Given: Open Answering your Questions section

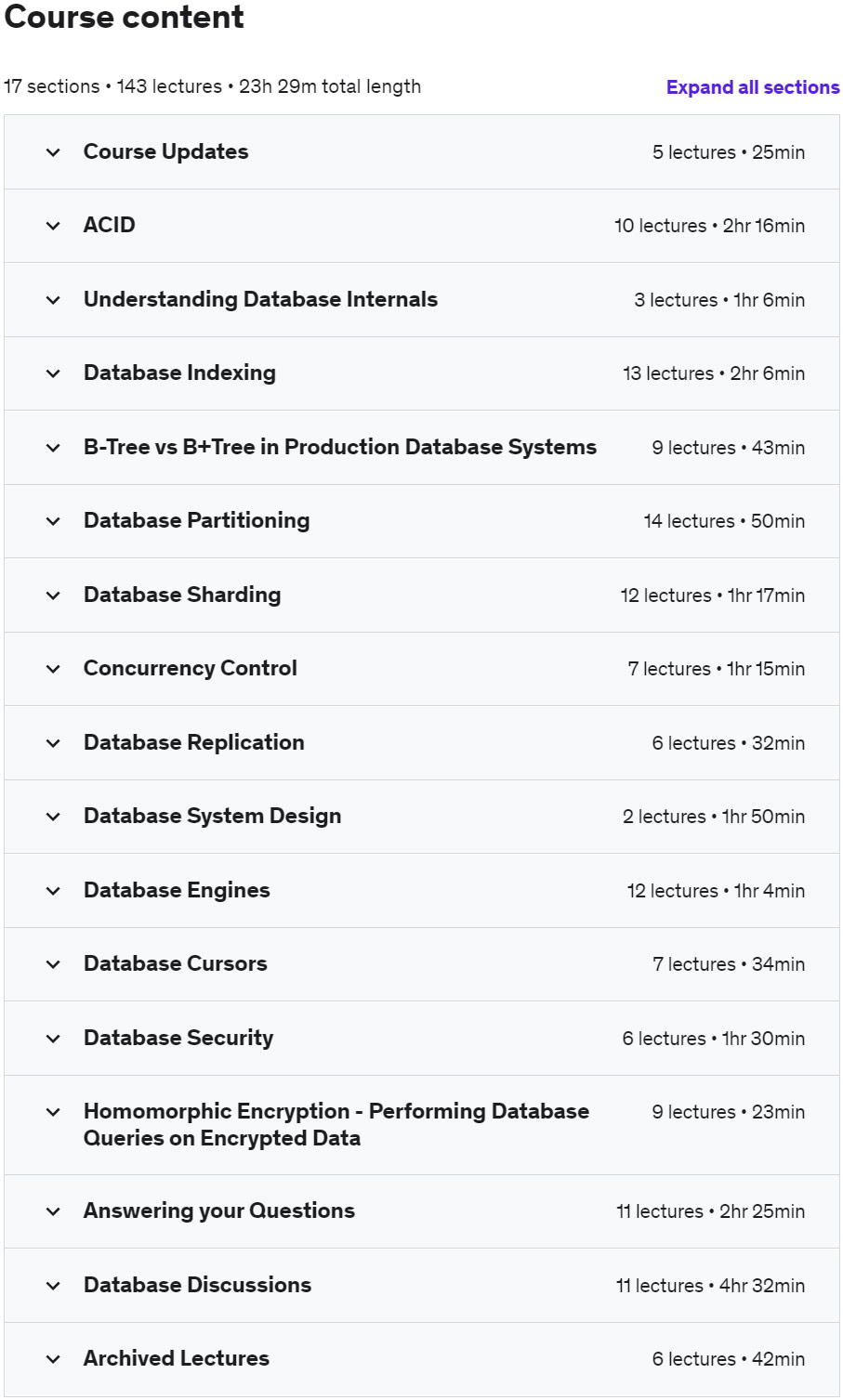Looking at the screenshot, I should coord(422,1211).
